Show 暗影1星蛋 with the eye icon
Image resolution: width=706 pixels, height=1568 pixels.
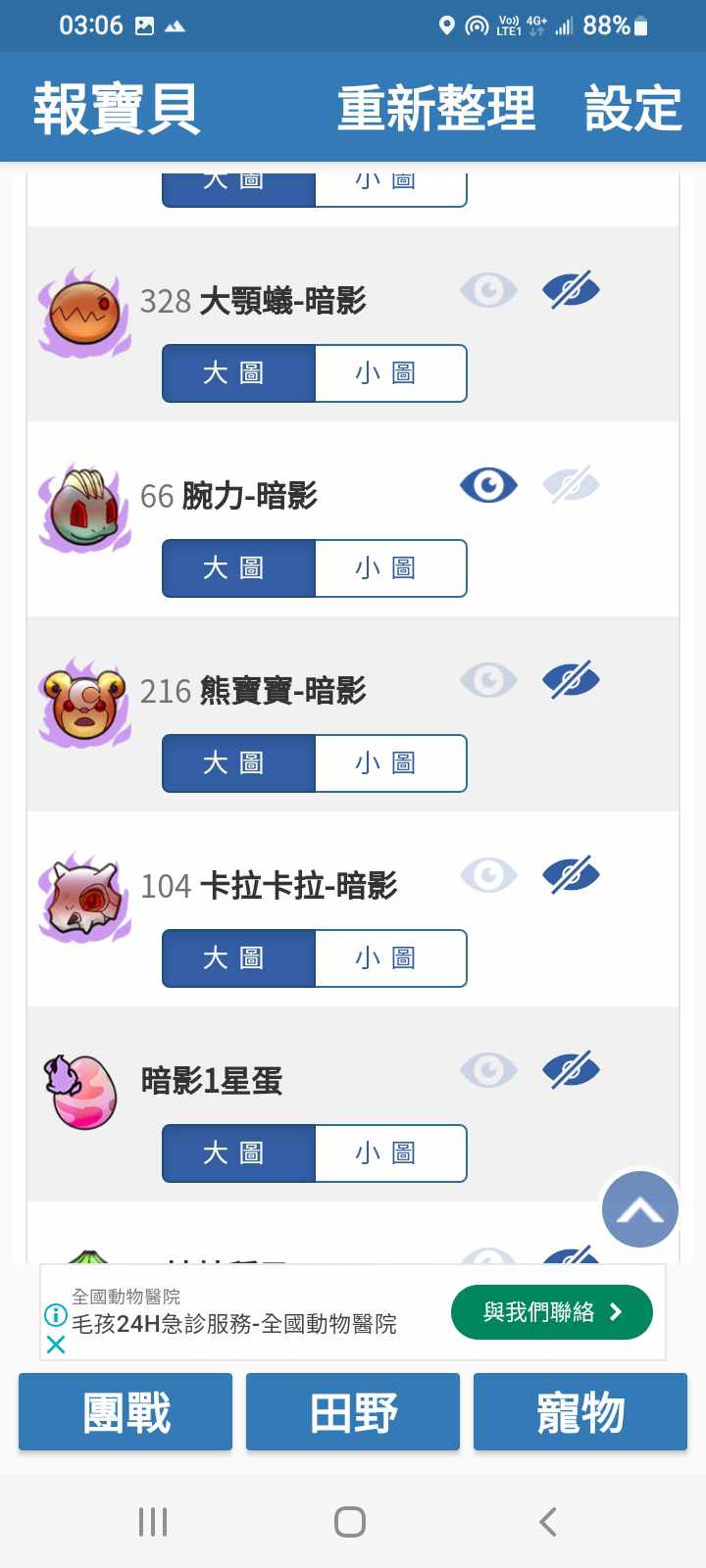(488, 1070)
